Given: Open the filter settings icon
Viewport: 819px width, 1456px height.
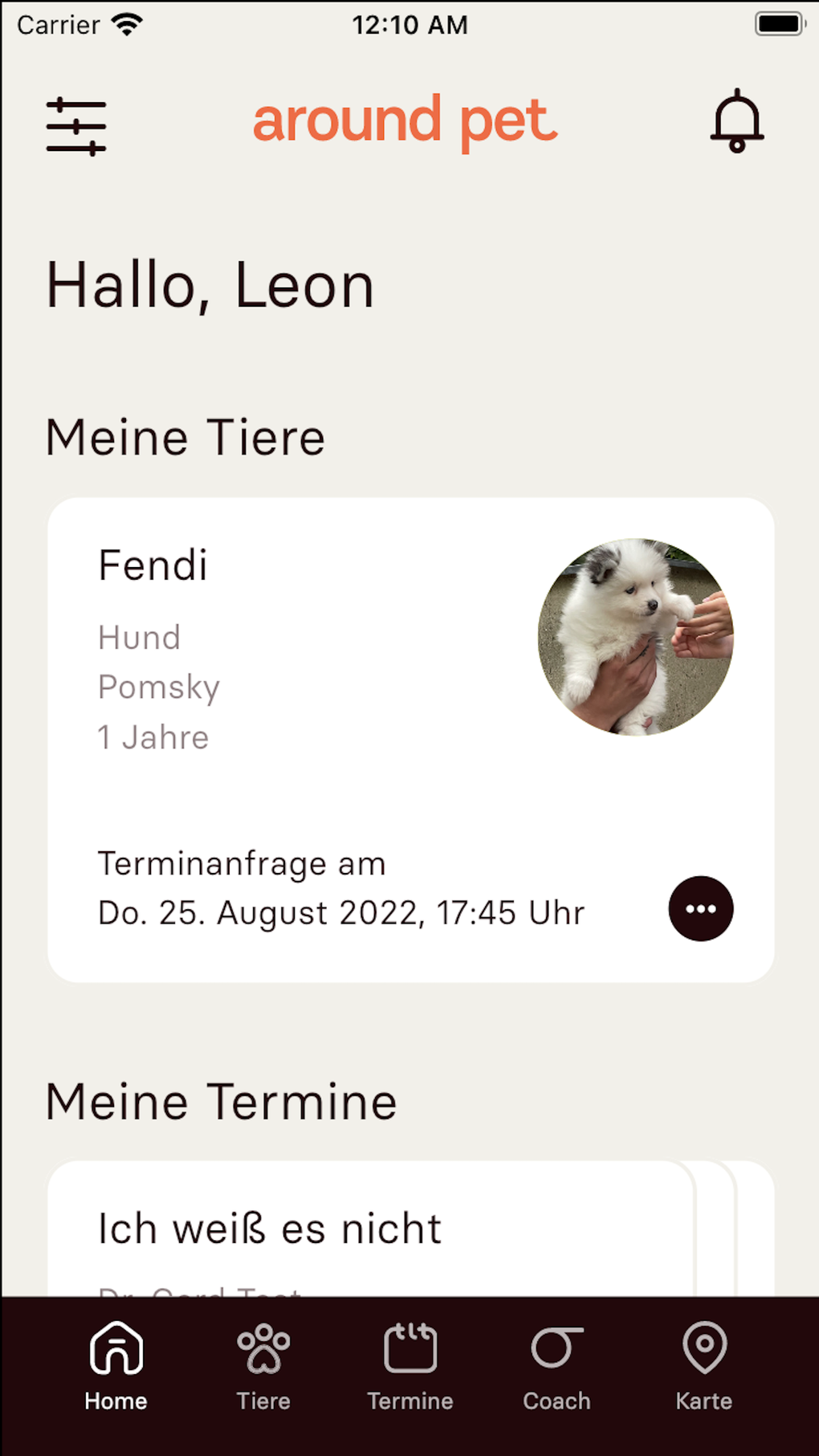Looking at the screenshot, I should click(x=76, y=126).
